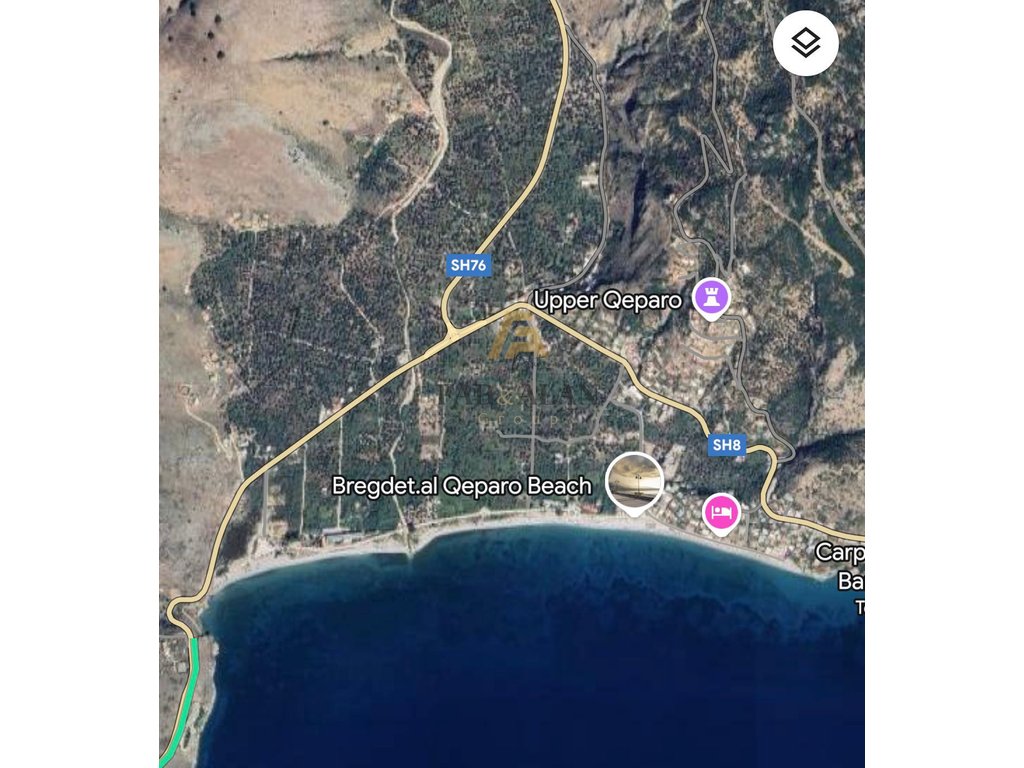This screenshot has width=1024, height=768.
Task: Select the Upper Qeparo castle pin
Action: point(712,297)
